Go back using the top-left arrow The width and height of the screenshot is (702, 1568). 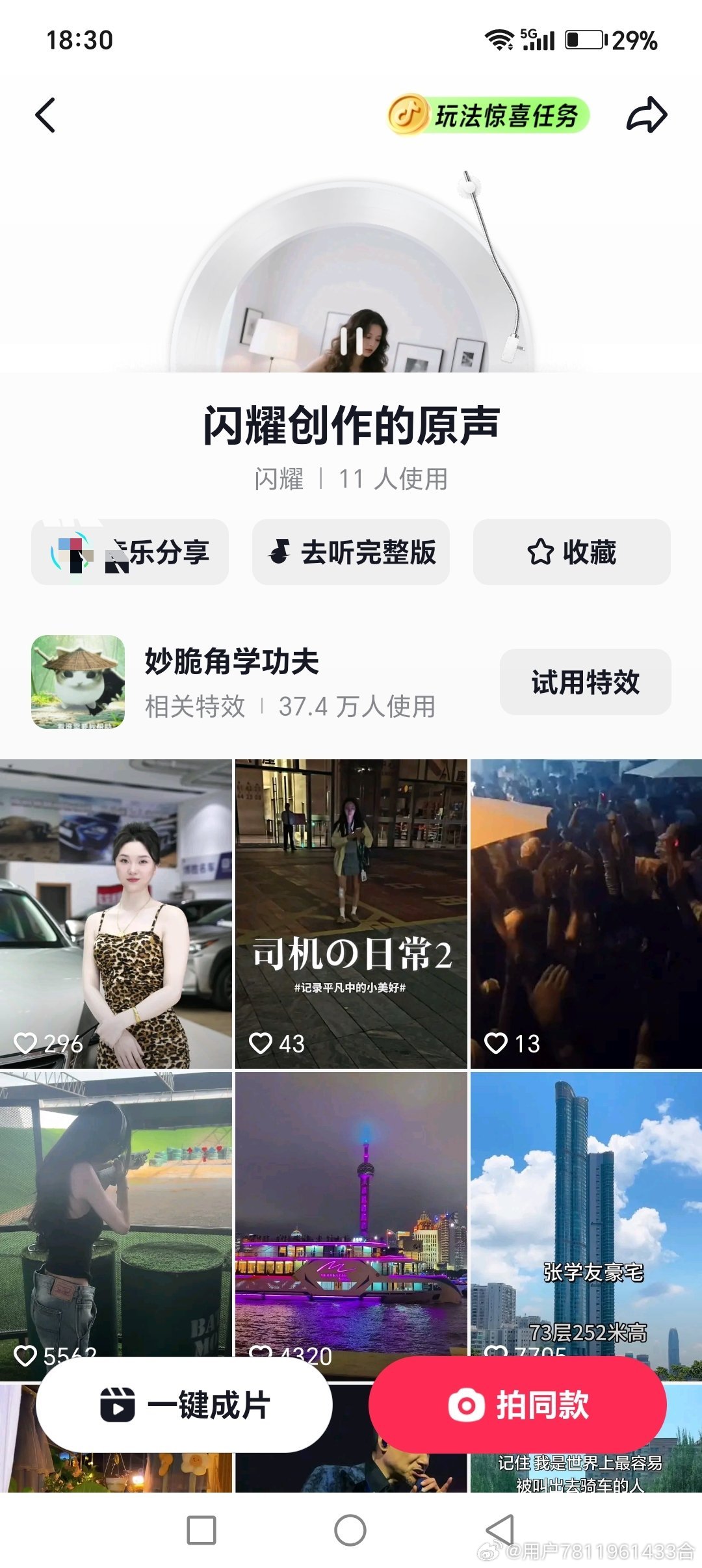pyautogui.click(x=45, y=116)
